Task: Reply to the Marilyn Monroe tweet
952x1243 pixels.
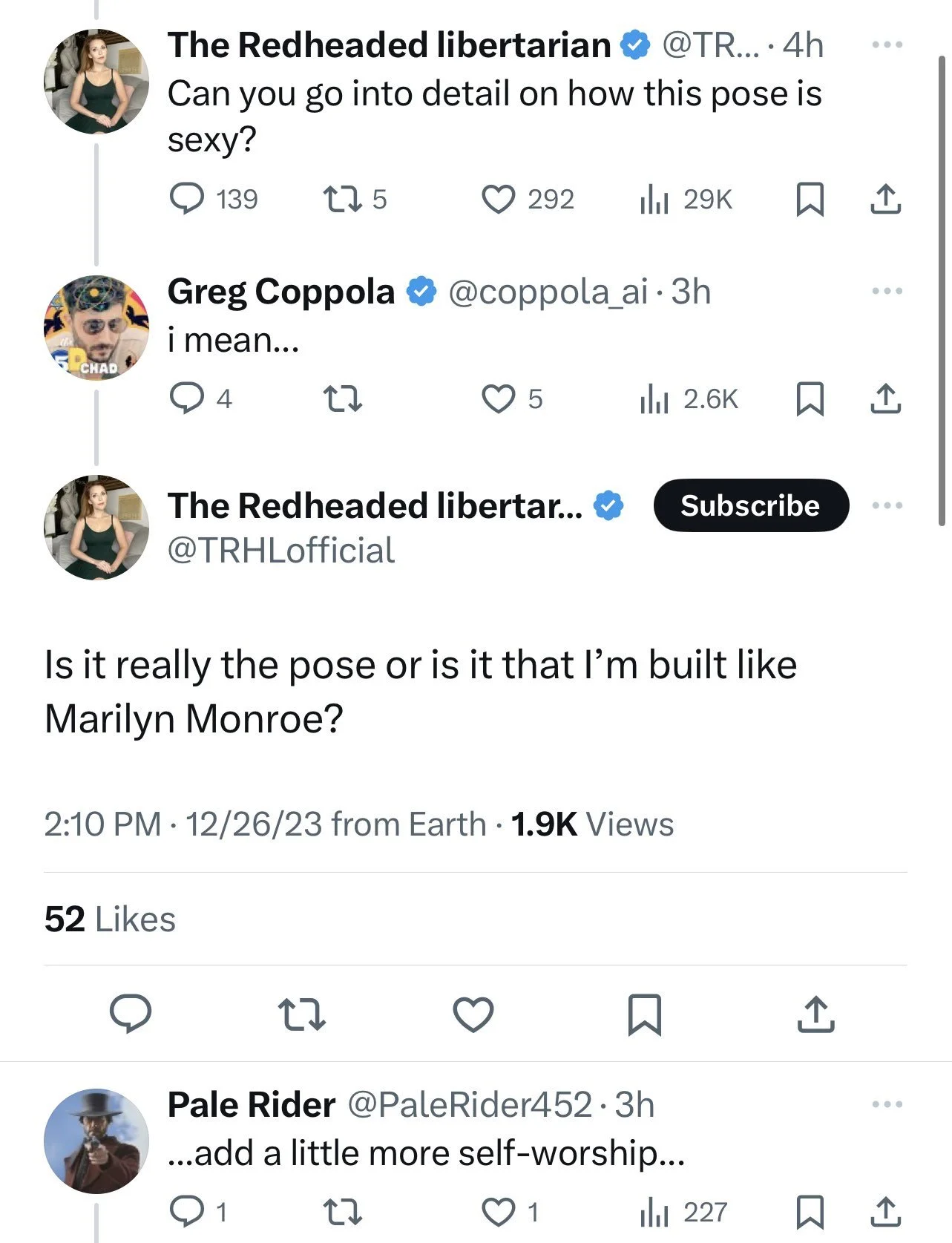Action: pyautogui.click(x=131, y=1014)
